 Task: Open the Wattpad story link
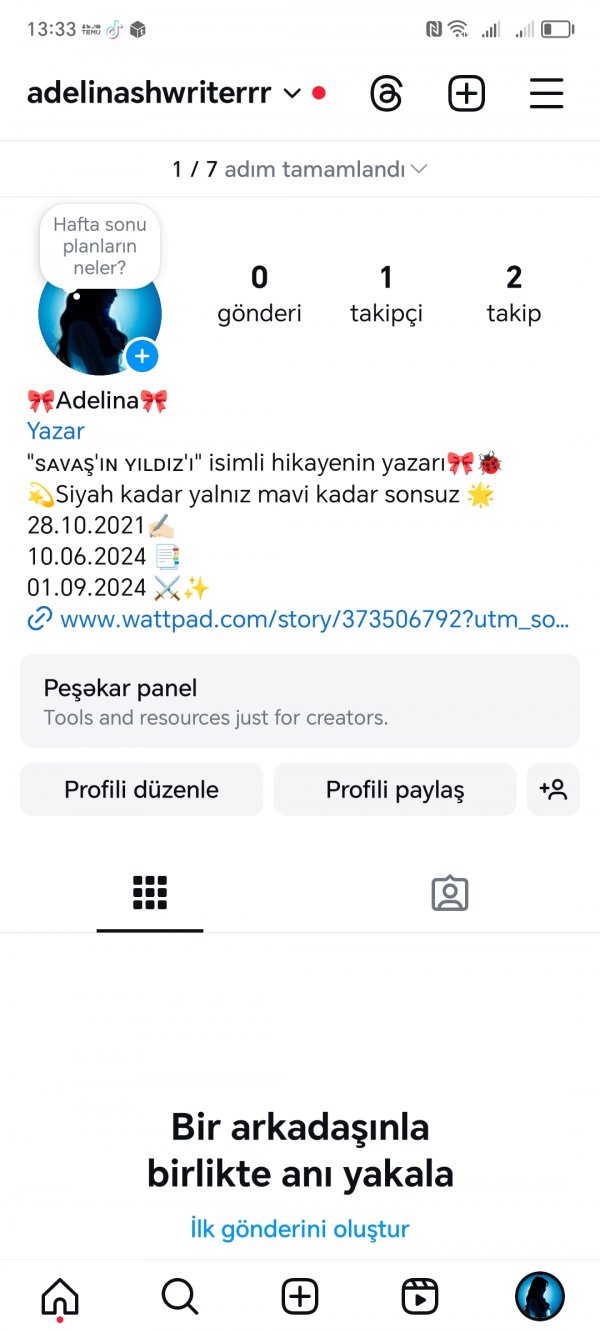(314, 620)
